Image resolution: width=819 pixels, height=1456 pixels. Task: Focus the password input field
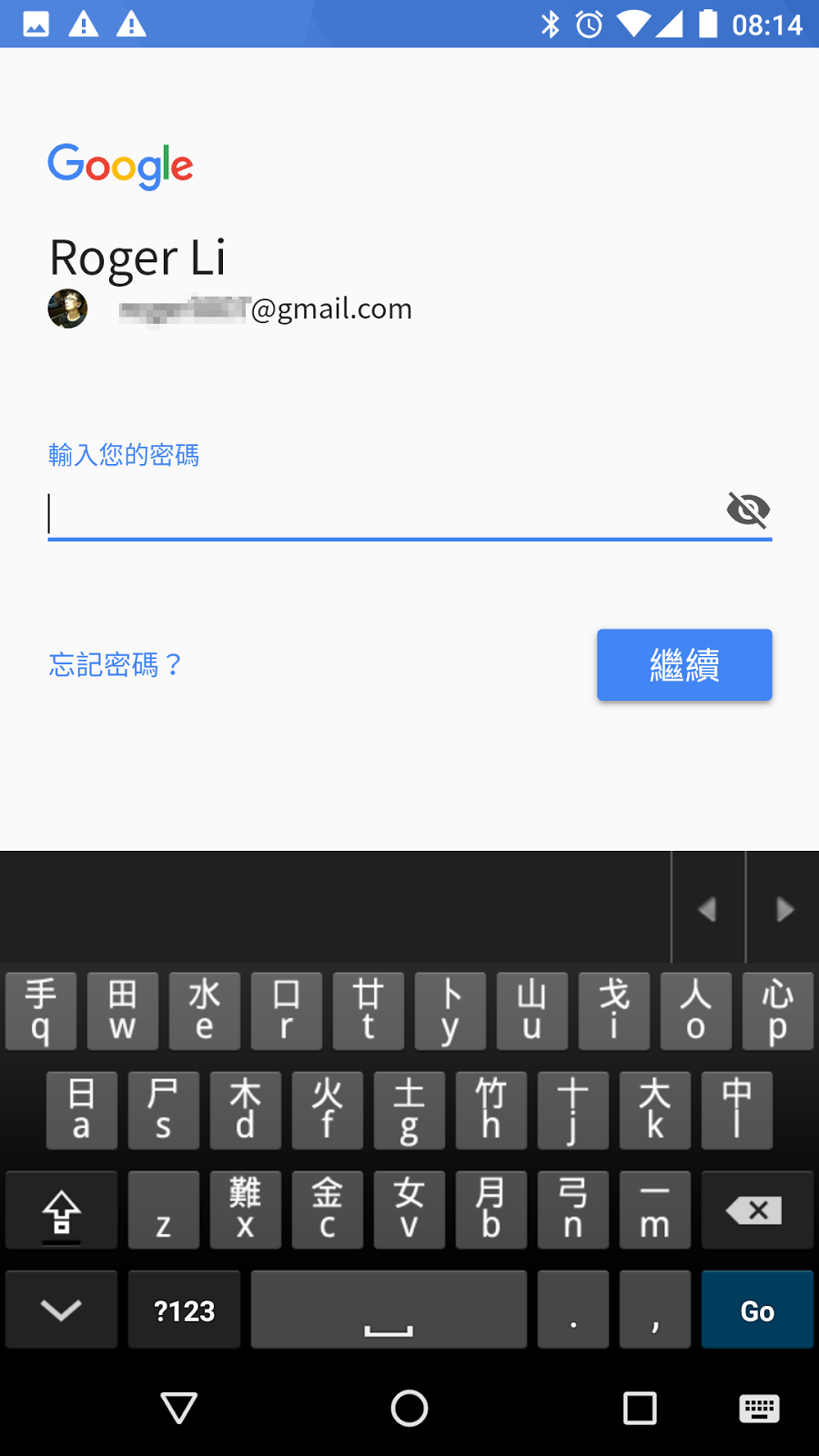[x=382, y=511]
